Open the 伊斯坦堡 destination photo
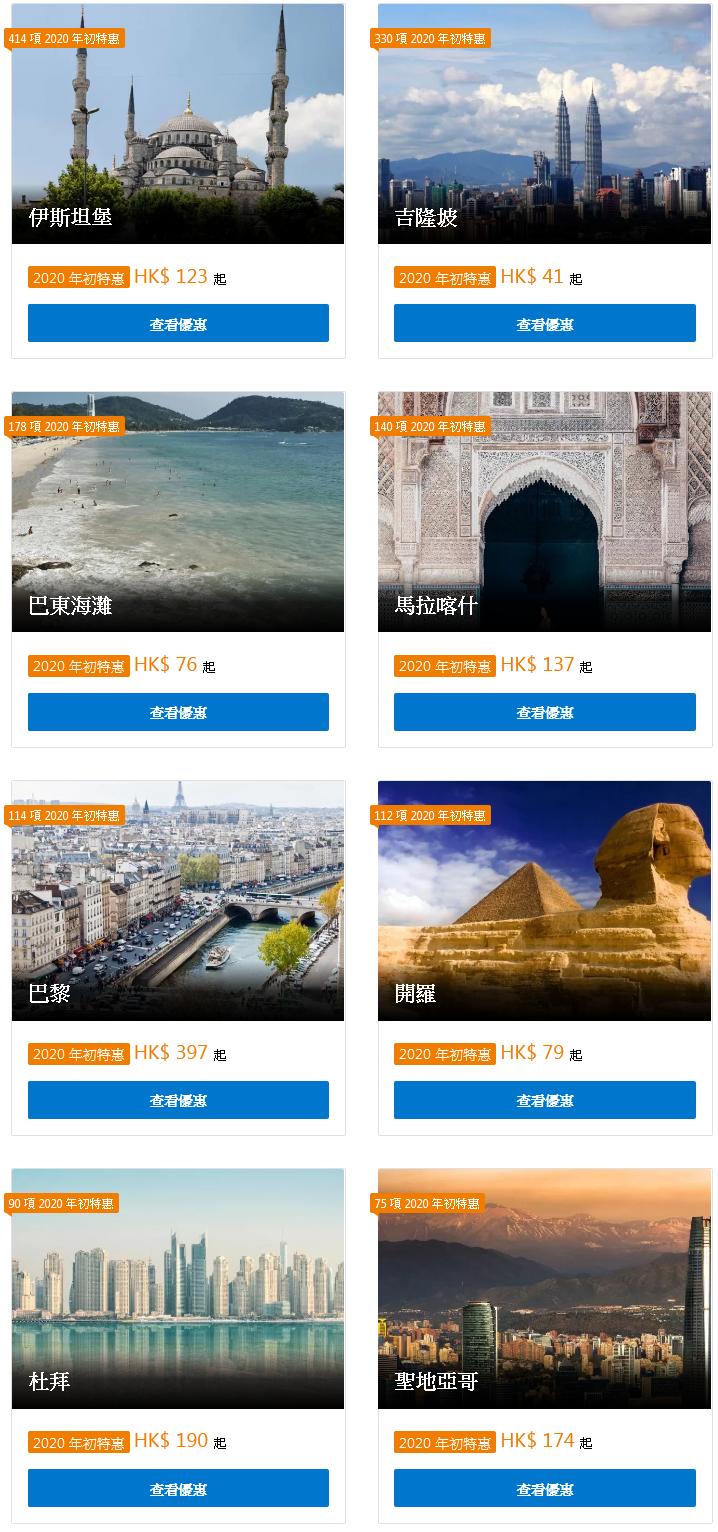718x1532 pixels. click(x=178, y=124)
